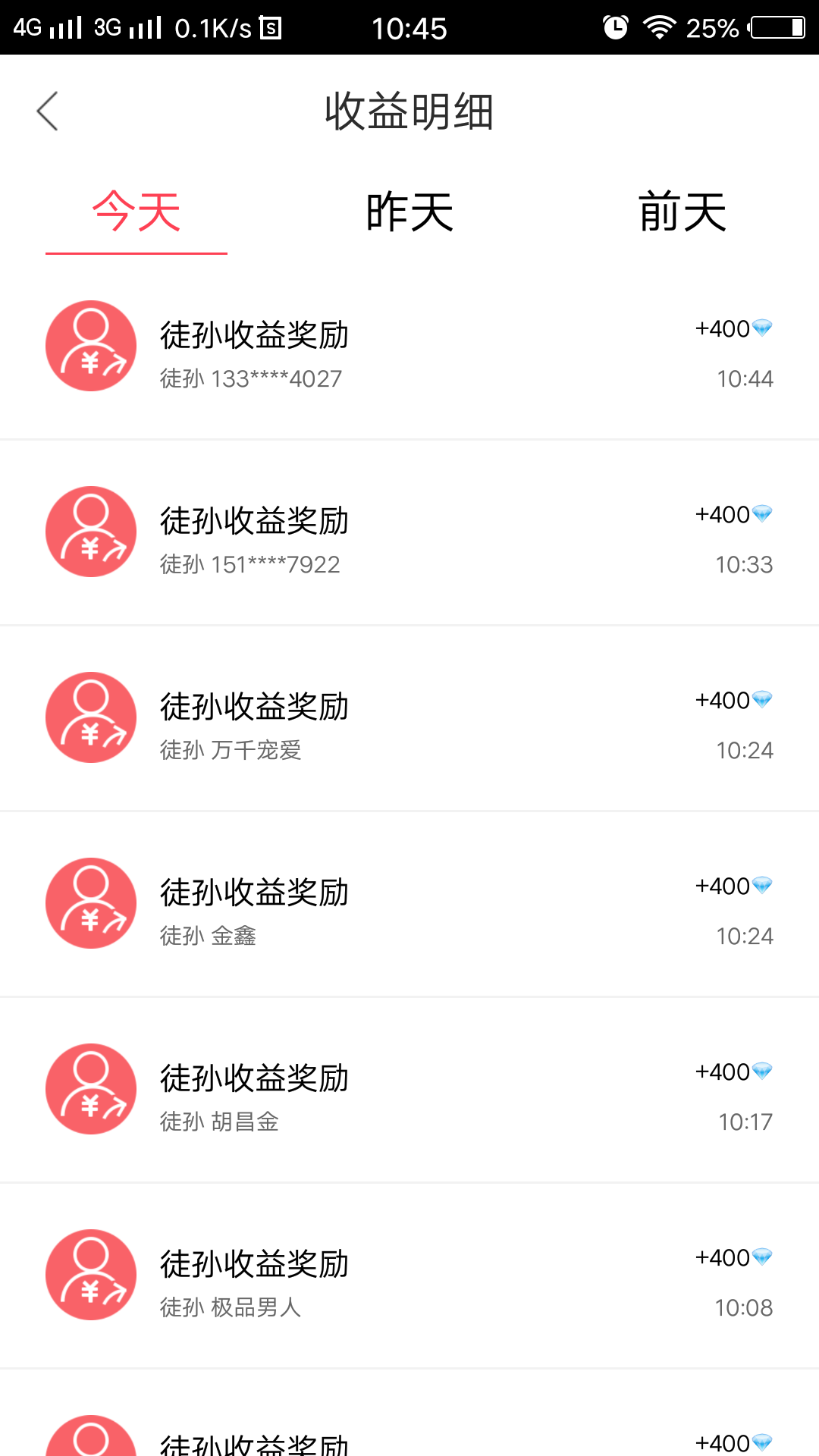Tap the avatar icon of 徒孙 胡昌金
Viewport: 819px width, 1456px height.
pos(90,1089)
